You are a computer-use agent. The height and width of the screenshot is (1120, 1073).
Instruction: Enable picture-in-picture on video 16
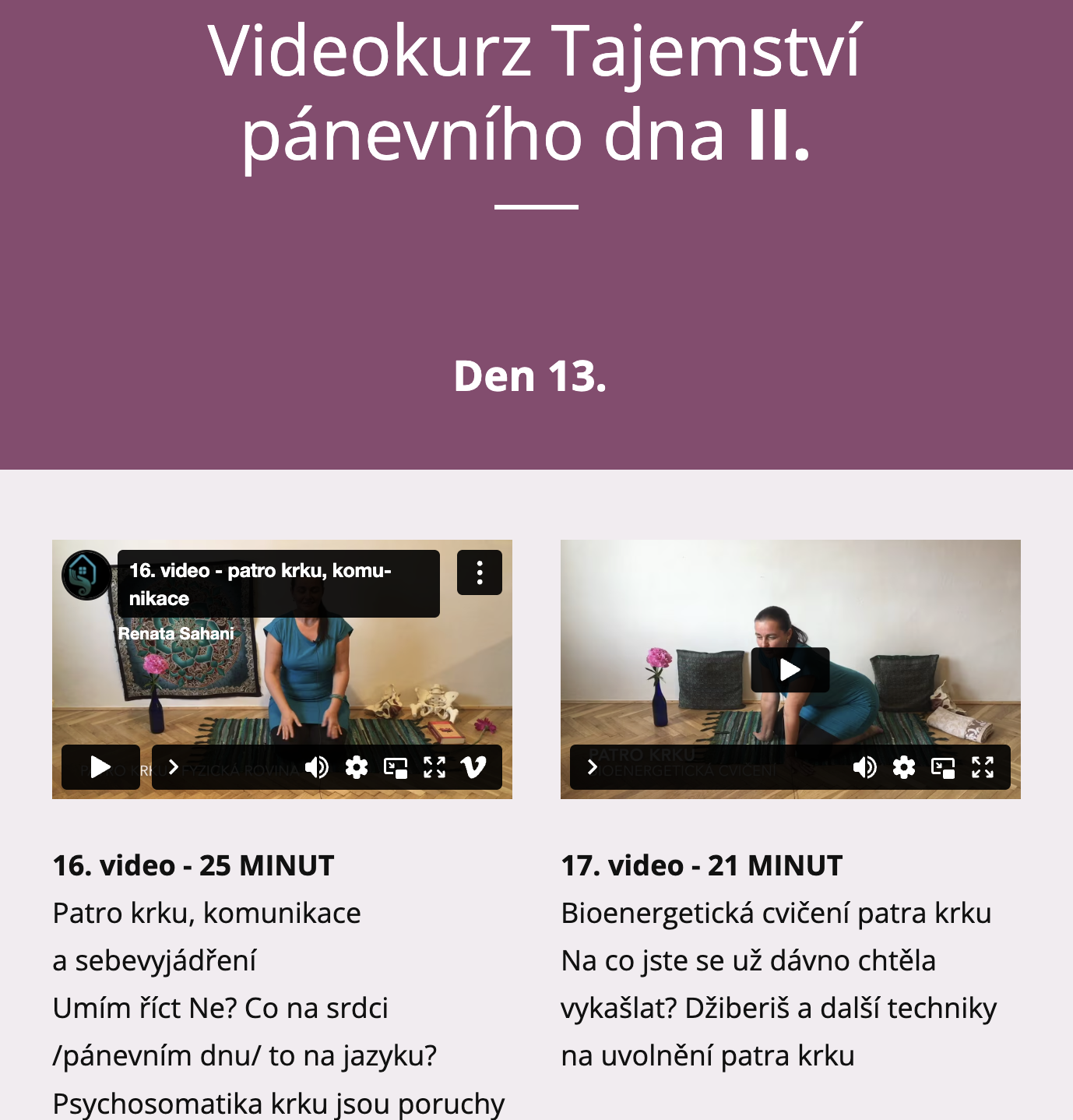(396, 768)
